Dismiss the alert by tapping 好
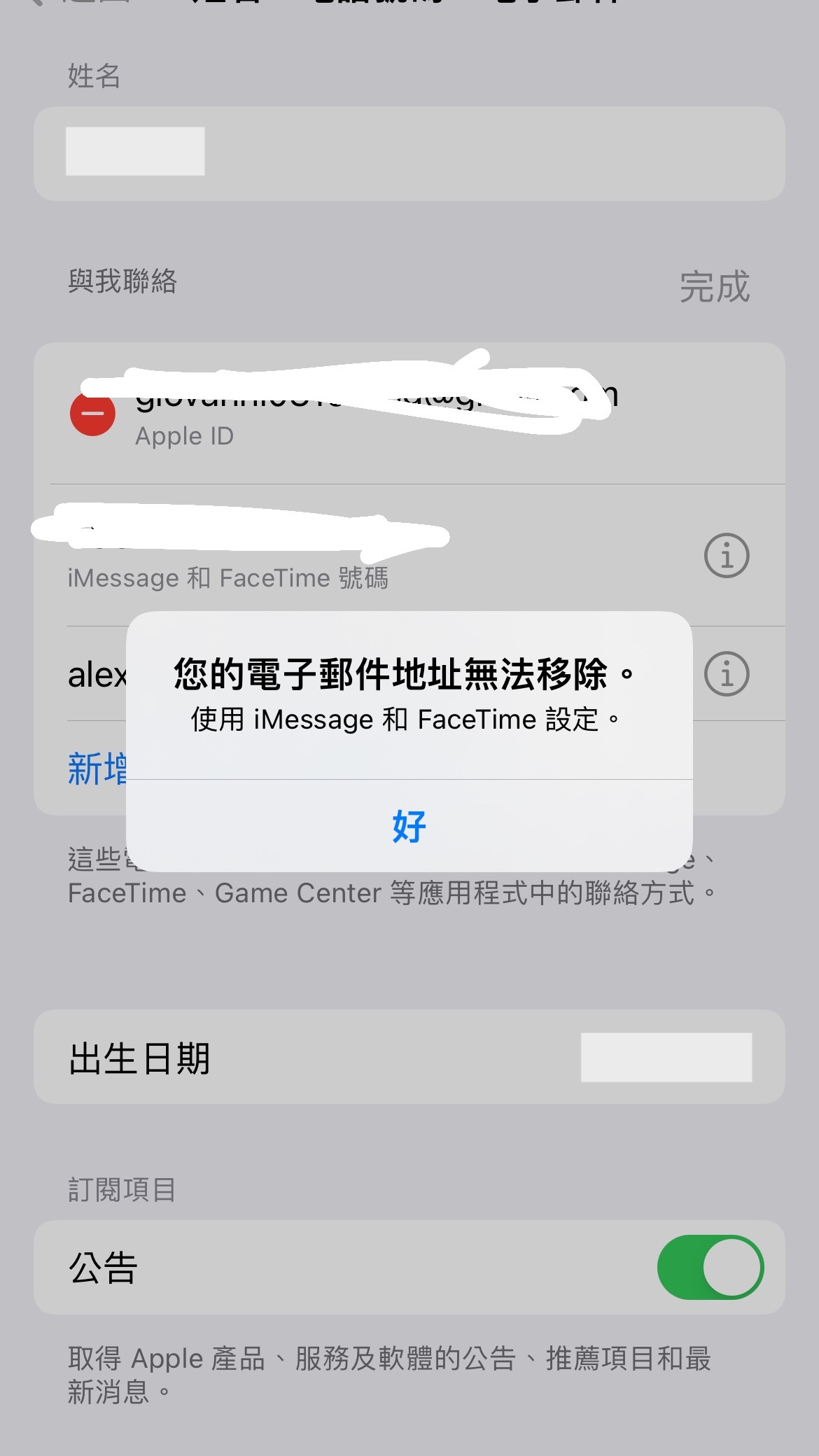The width and height of the screenshot is (819, 1456). click(x=409, y=826)
